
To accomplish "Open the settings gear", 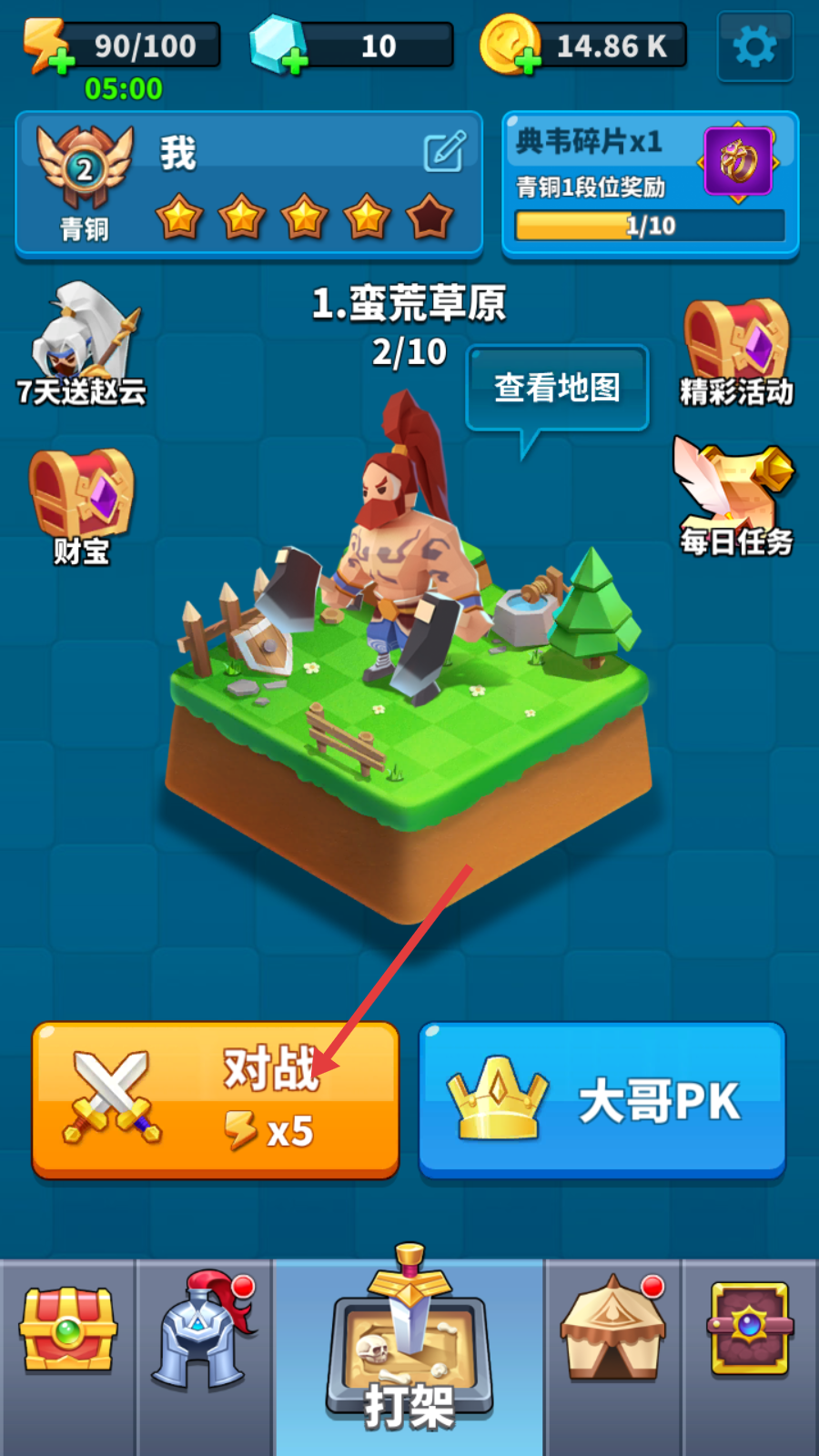I will pos(754,46).
